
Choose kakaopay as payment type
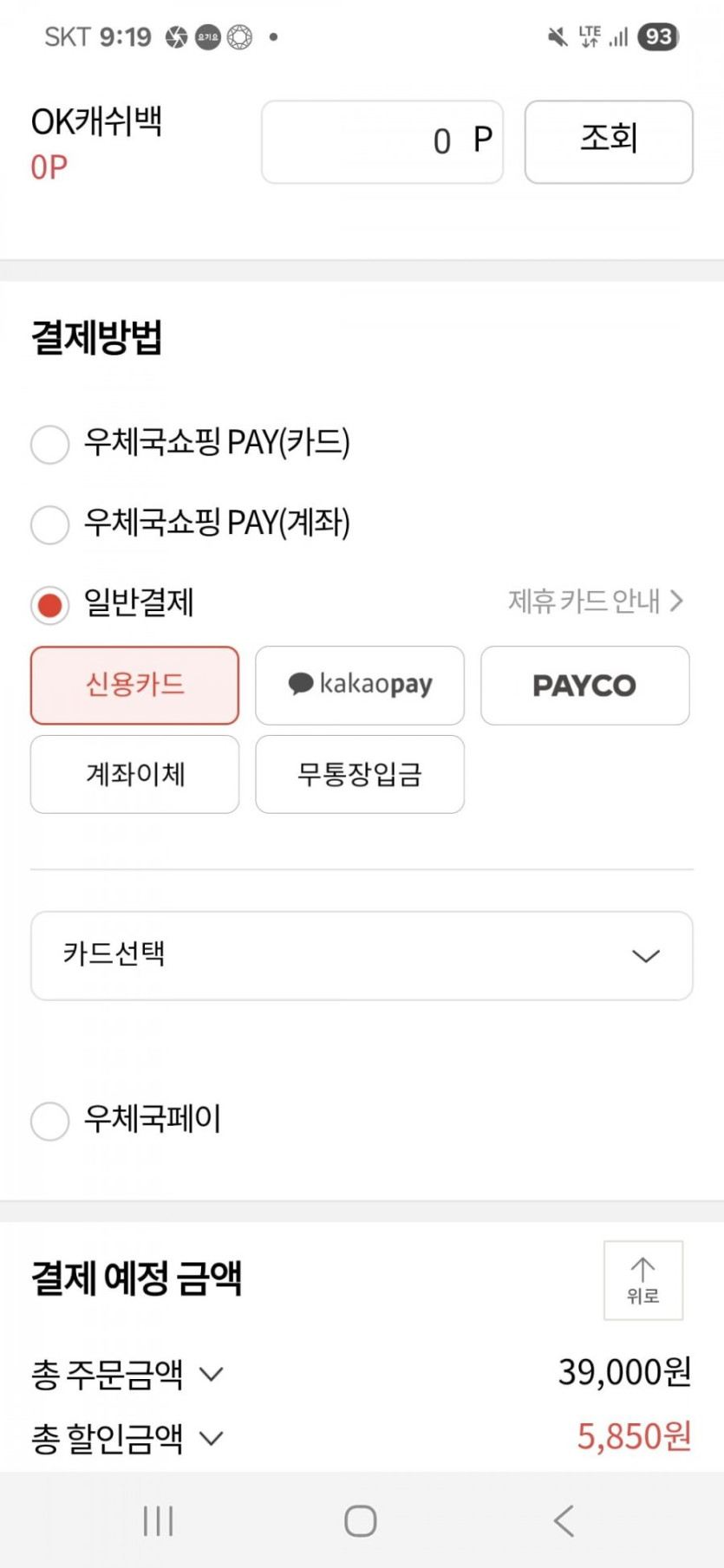pos(360,686)
